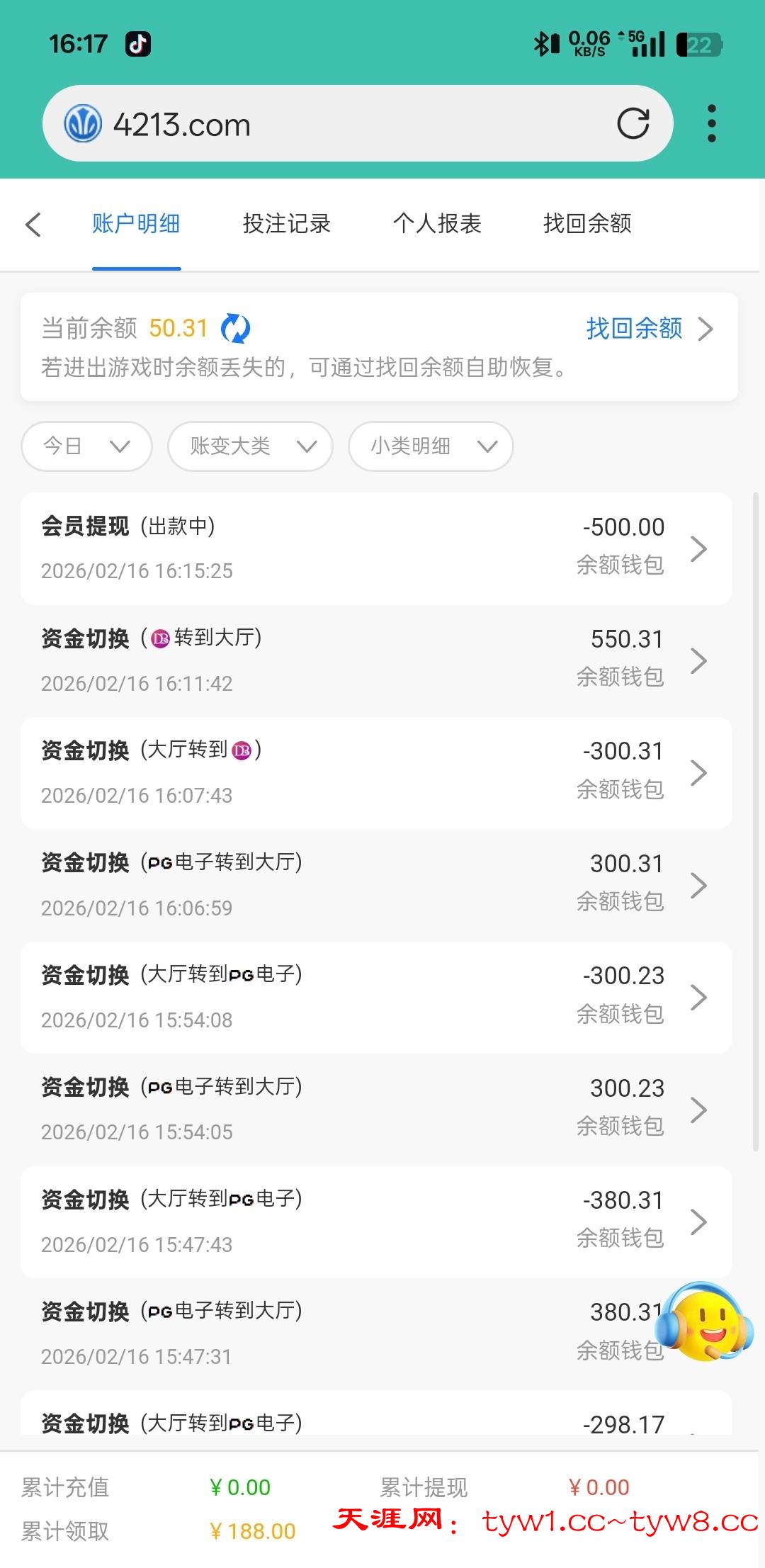The image size is (765, 1568).
Task: Open the -300.31 transfer record
Action: [375, 772]
